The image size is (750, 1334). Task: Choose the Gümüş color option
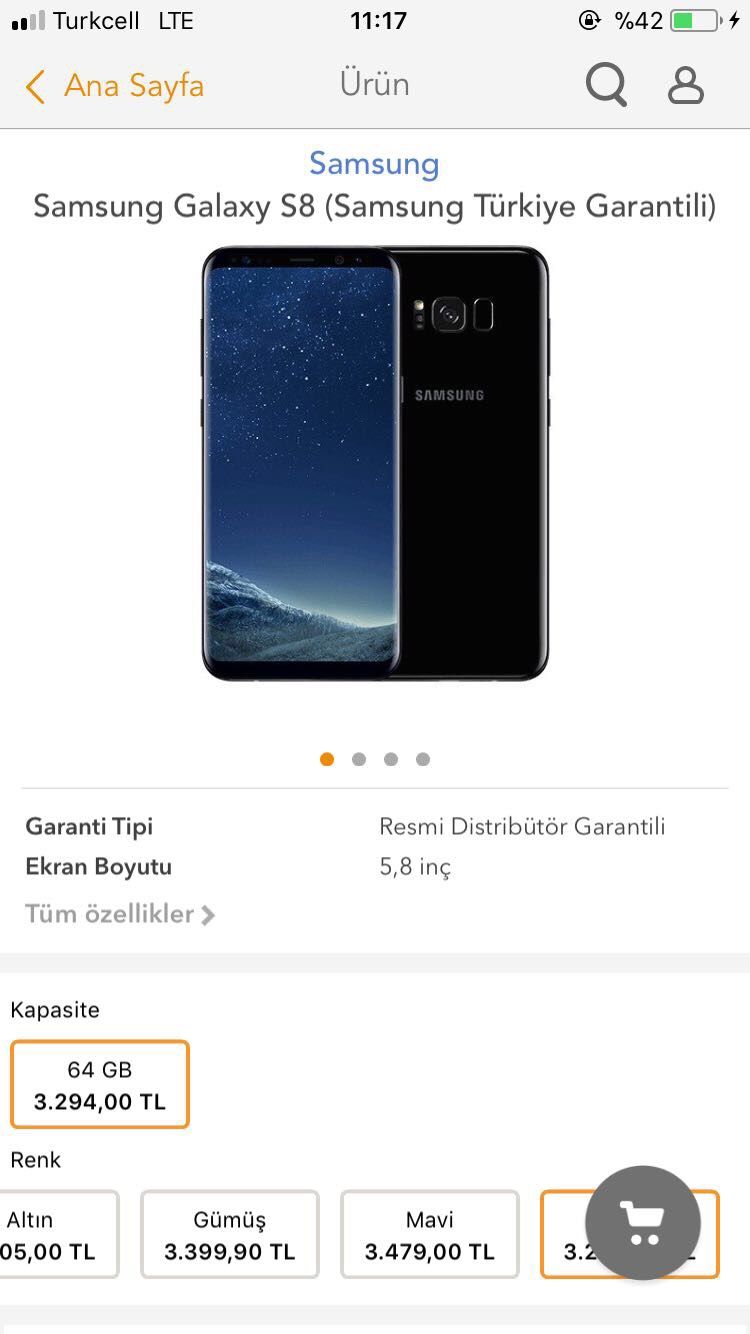pyautogui.click(x=230, y=1235)
